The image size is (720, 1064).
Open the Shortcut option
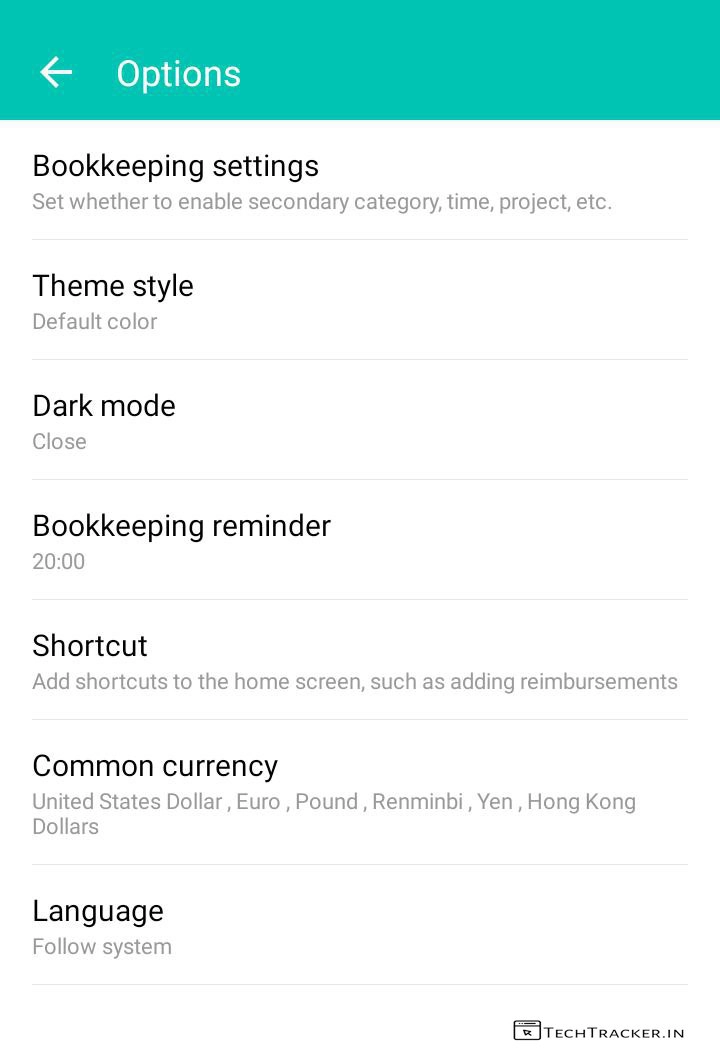point(360,661)
